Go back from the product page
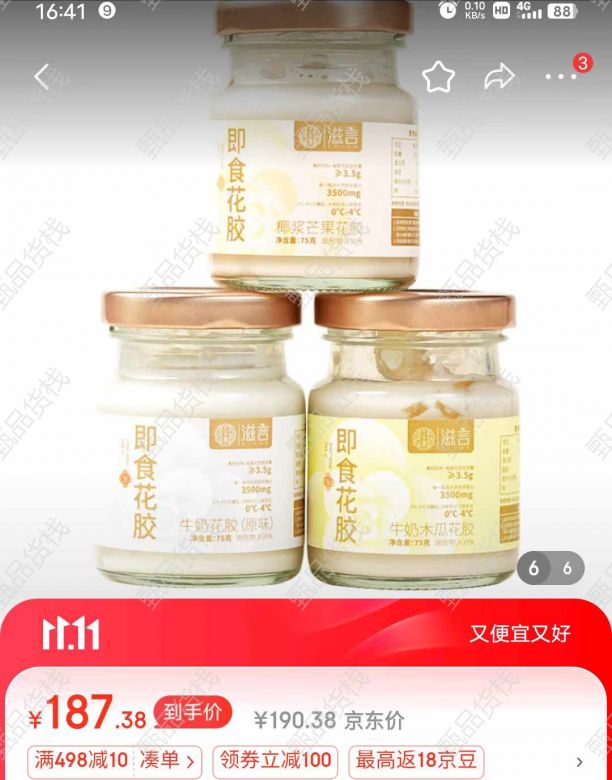Screen dimensions: 612x780 pyautogui.click(x=41, y=77)
